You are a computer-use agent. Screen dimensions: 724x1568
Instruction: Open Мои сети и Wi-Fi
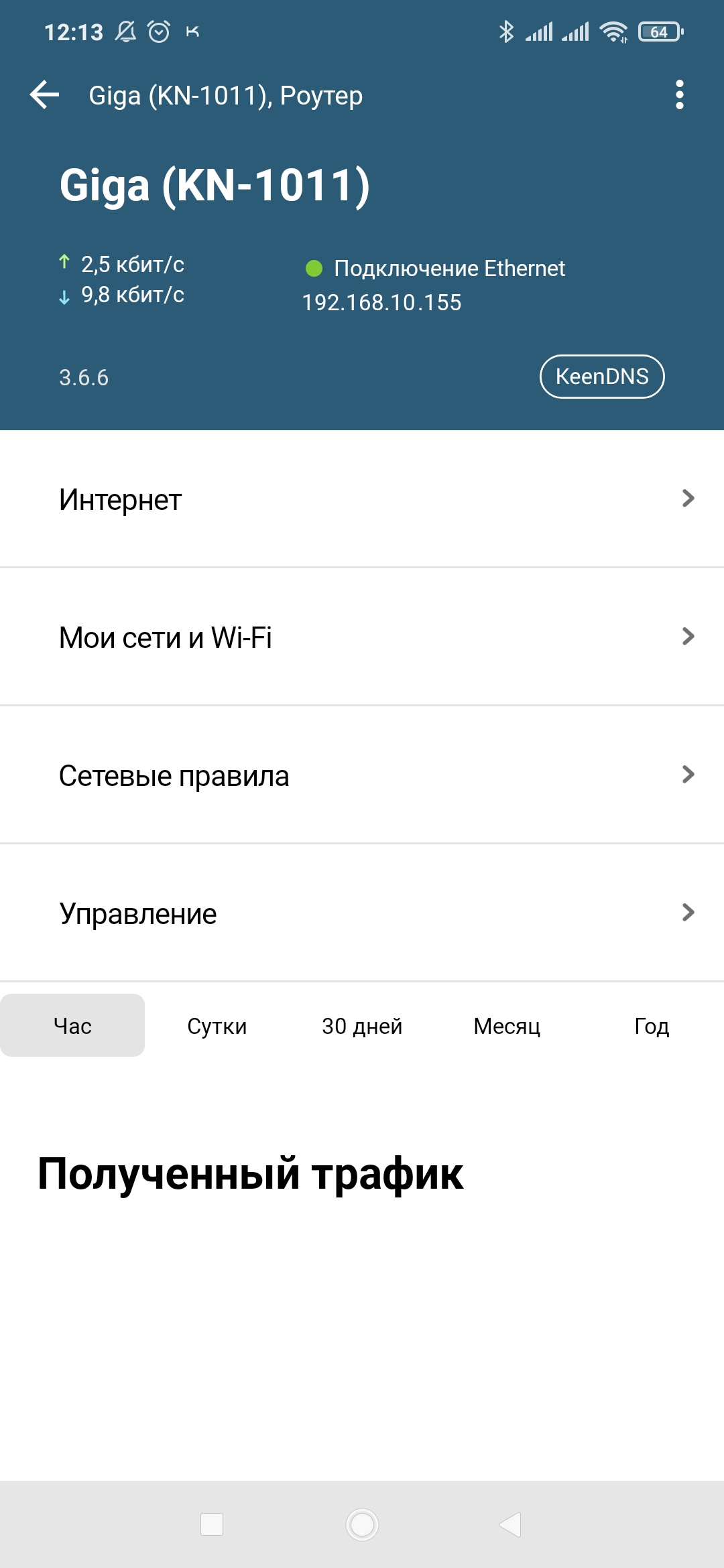pos(362,637)
